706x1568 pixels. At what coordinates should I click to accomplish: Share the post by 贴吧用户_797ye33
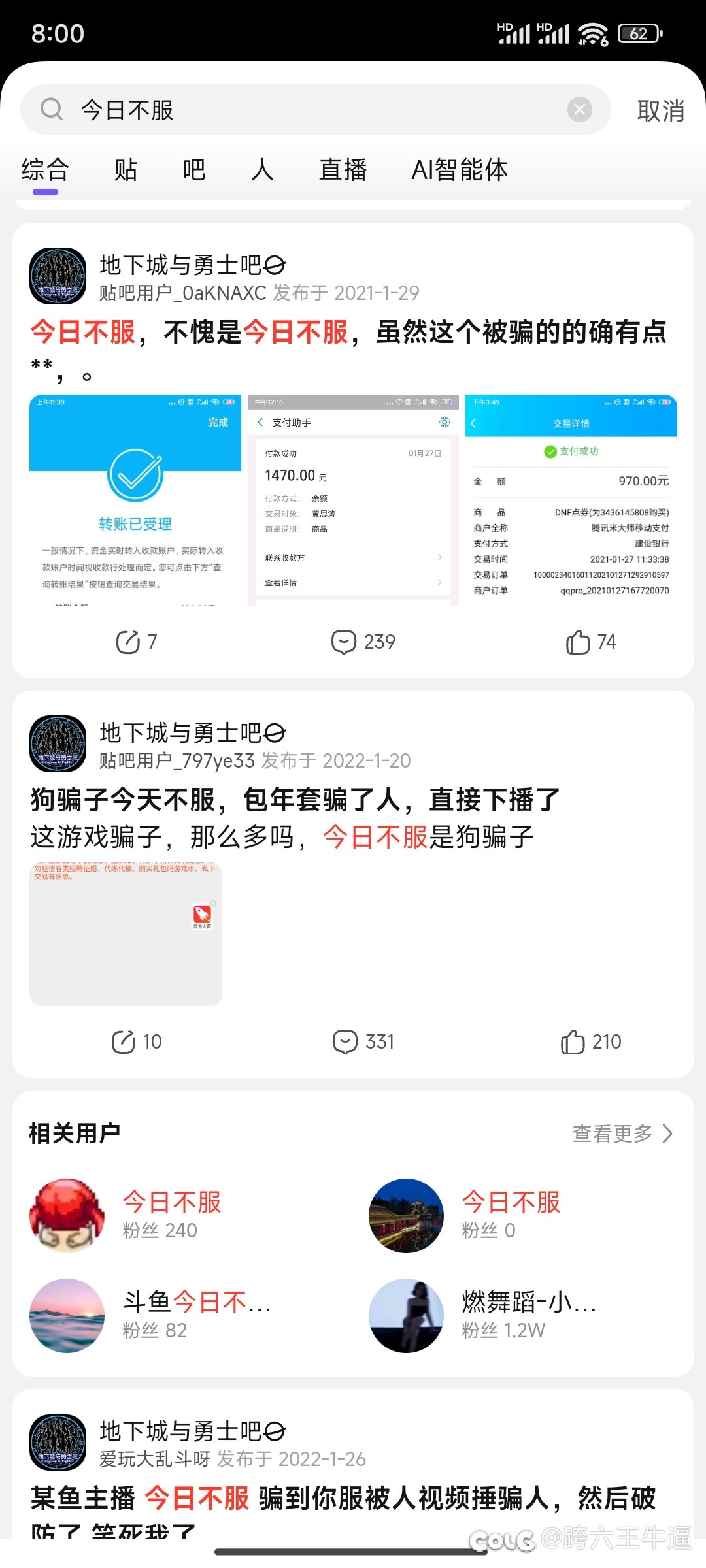point(136,1042)
